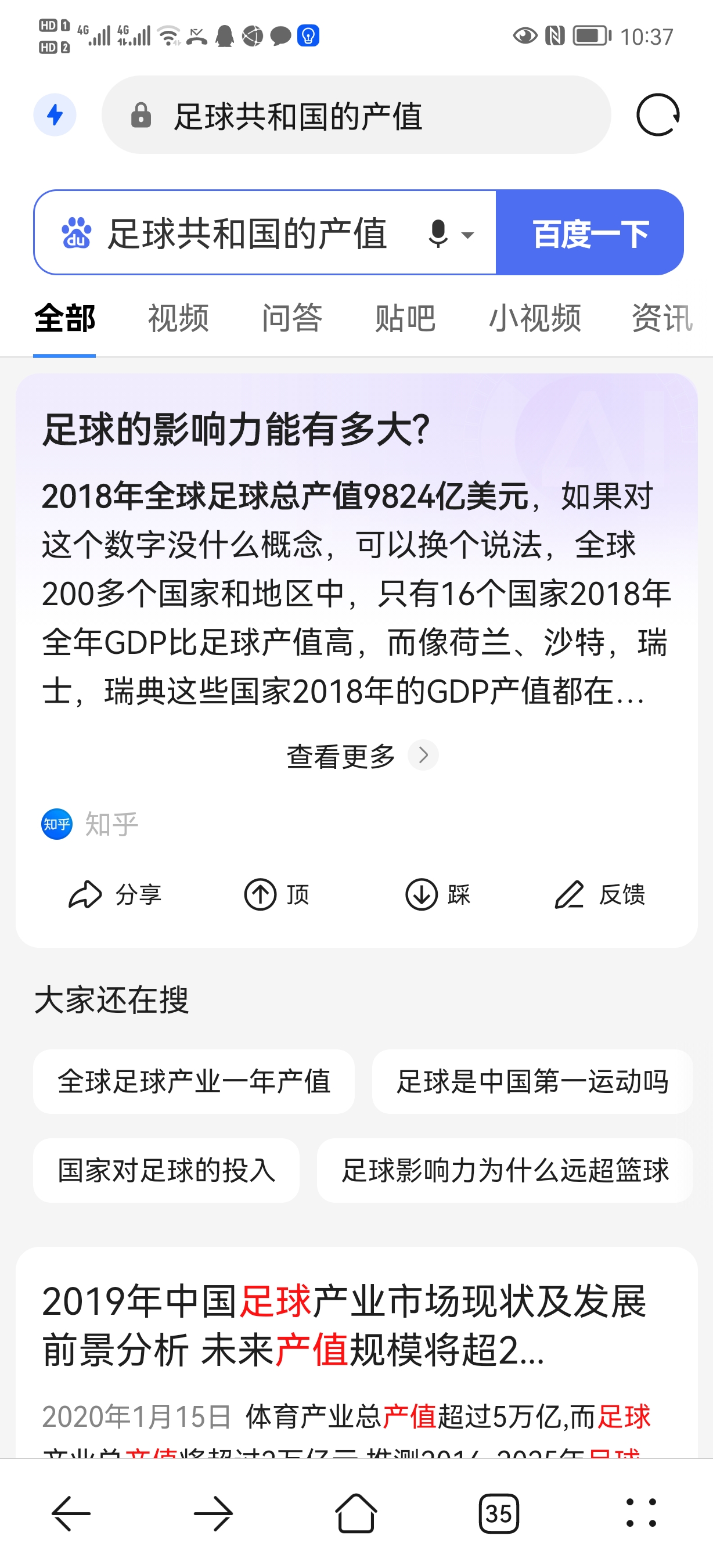Screen dimensions: 713x1568
Task: Reload the page with the refresh icon
Action: click(x=657, y=115)
